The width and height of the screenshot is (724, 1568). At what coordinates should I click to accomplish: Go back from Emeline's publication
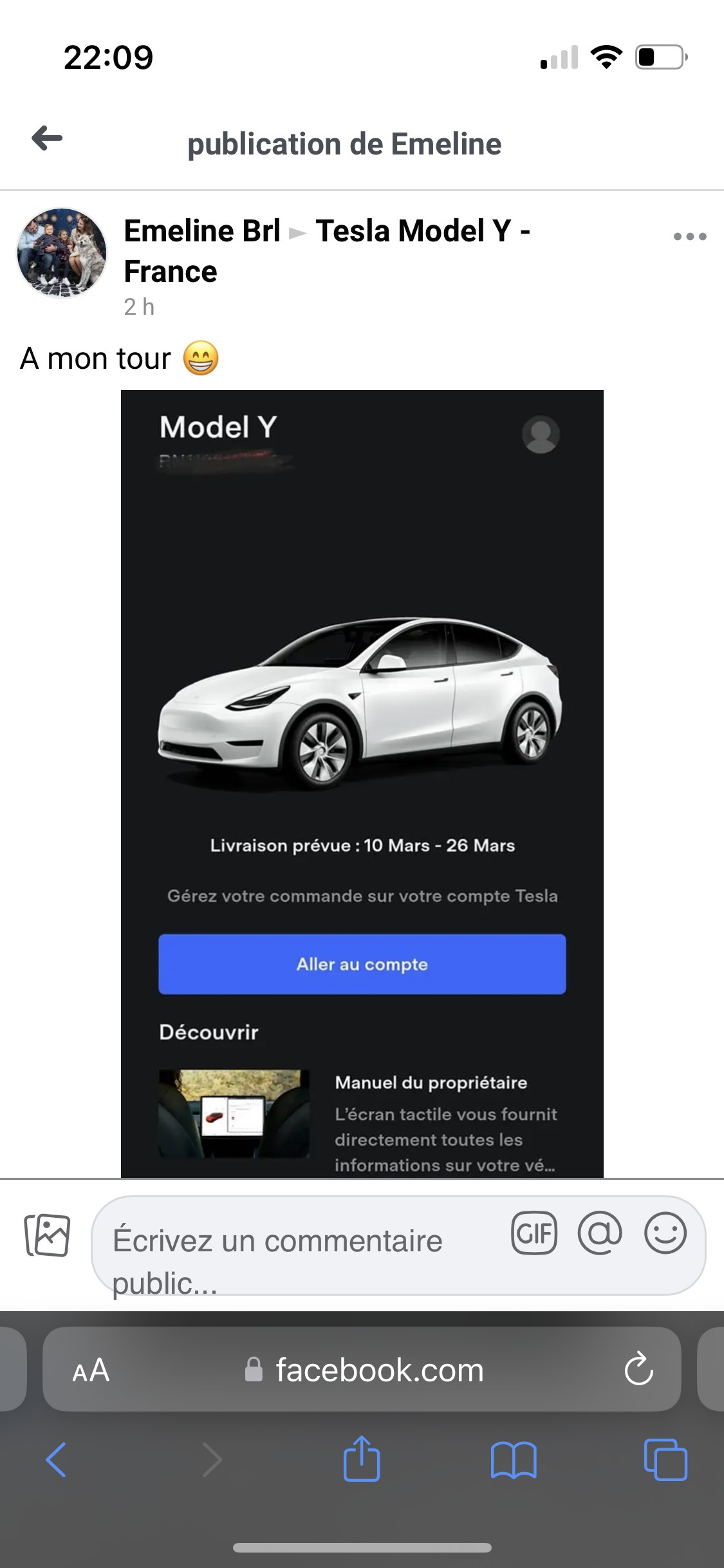[47, 138]
